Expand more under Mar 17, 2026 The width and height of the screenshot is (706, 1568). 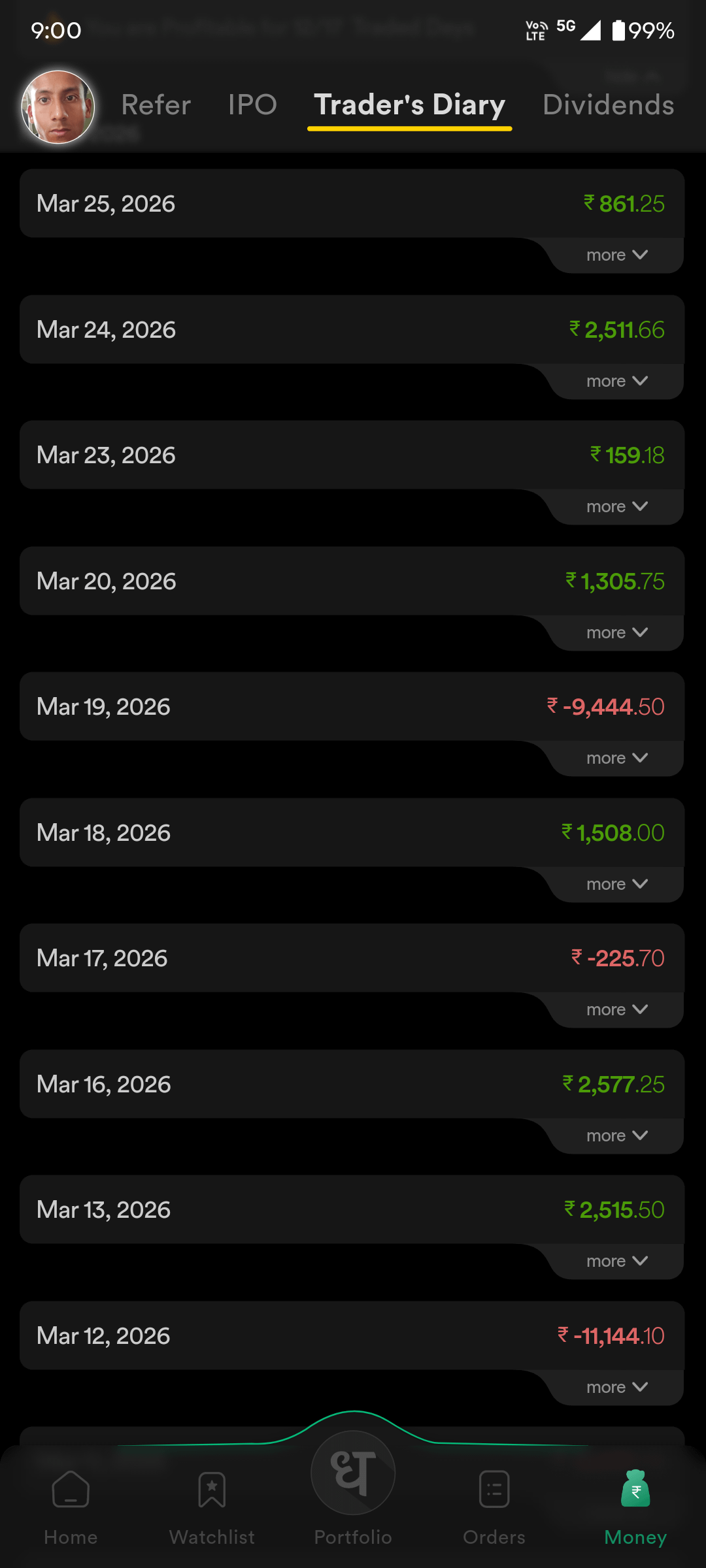(616, 1009)
